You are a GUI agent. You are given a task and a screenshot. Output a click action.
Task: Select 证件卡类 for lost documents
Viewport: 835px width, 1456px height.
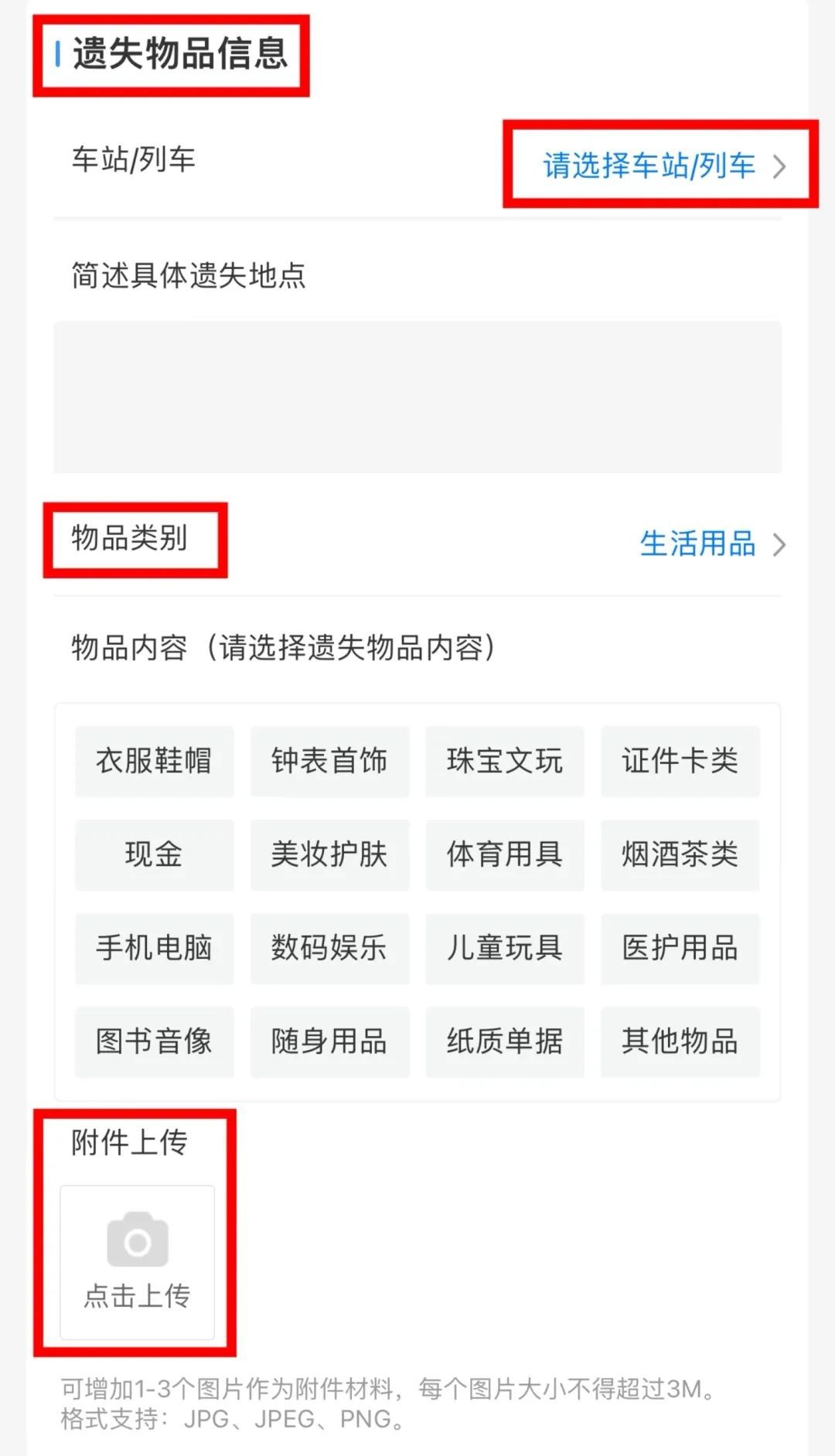[x=680, y=761]
